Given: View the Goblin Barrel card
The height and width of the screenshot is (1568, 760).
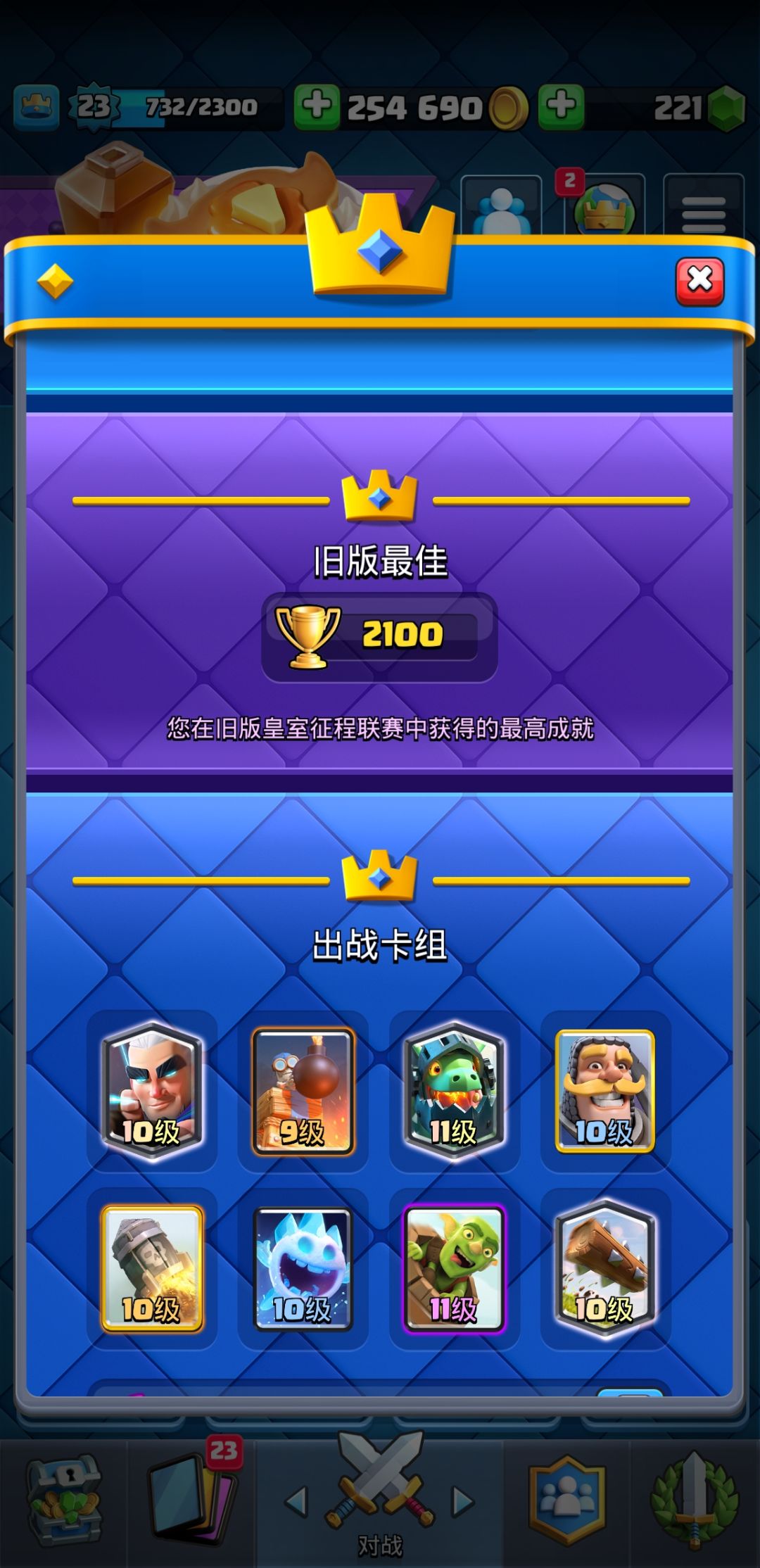Looking at the screenshot, I should click(454, 1268).
